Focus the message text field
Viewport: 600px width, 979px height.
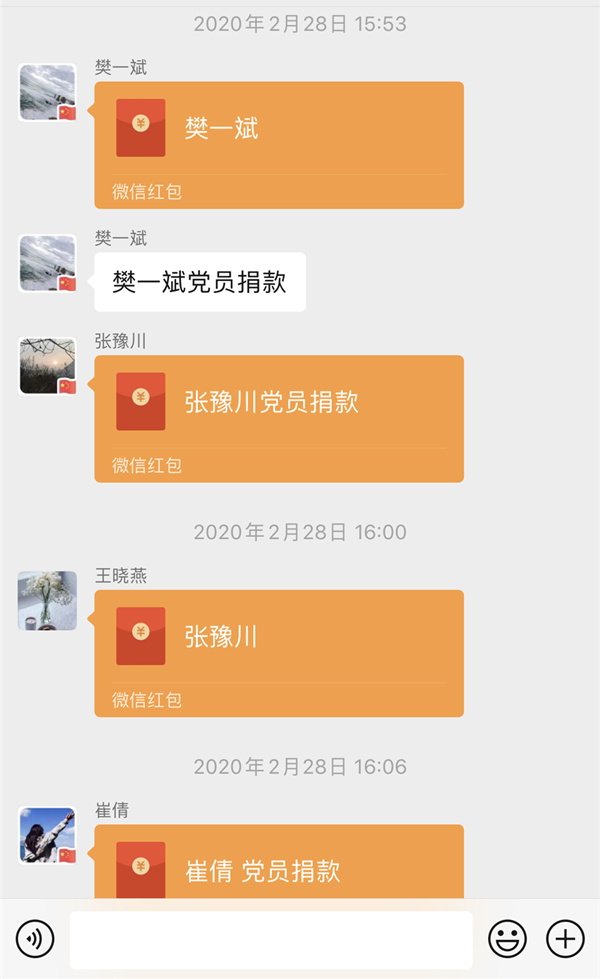[271, 939]
